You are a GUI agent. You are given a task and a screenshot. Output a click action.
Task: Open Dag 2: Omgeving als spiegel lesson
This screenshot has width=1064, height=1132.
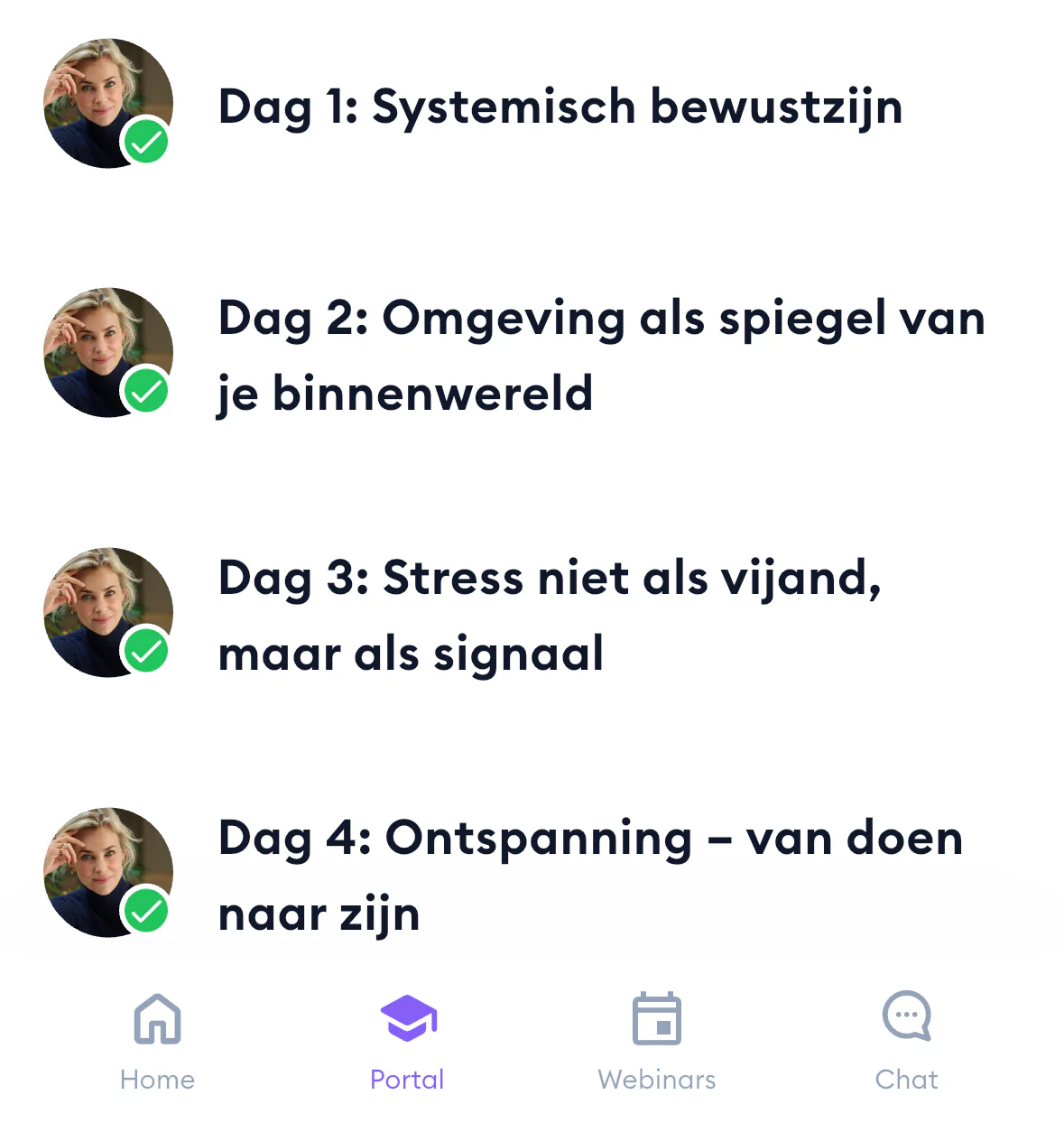click(x=600, y=355)
